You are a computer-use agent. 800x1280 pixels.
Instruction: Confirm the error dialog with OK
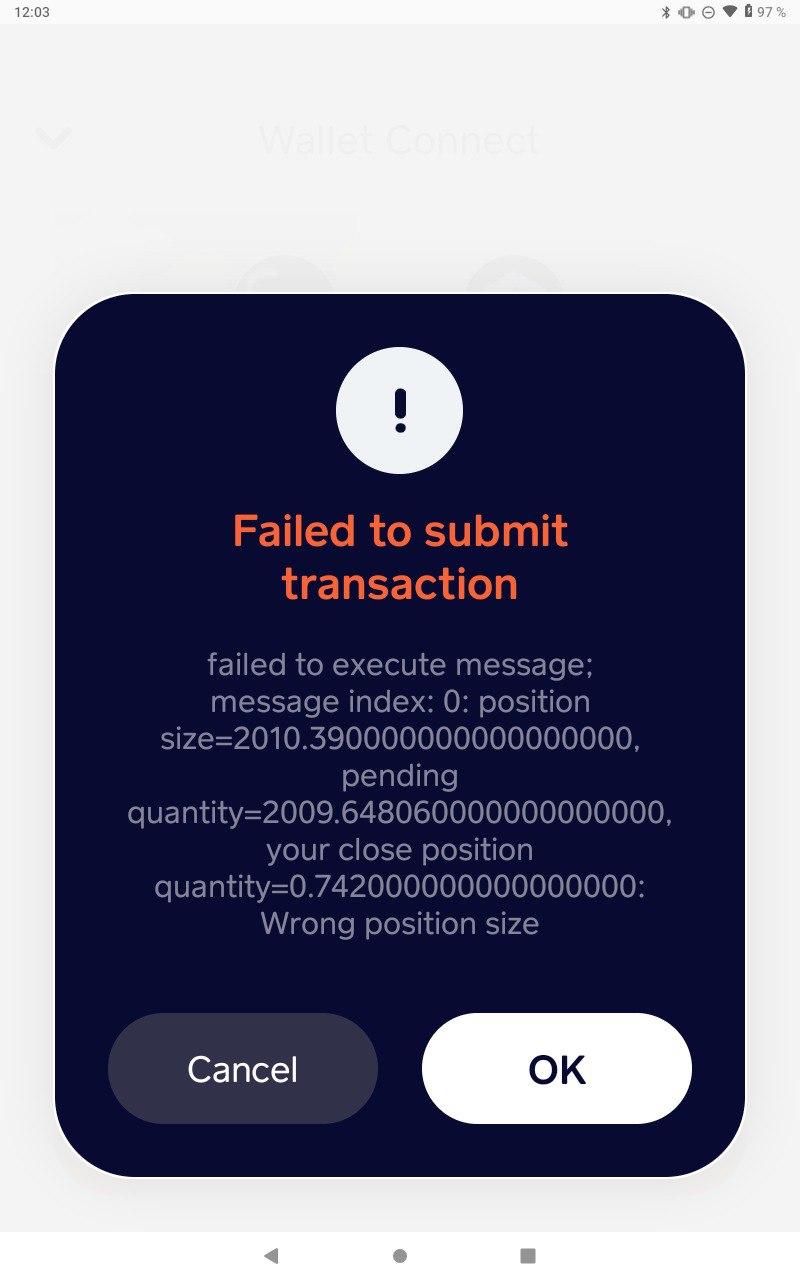click(x=556, y=1069)
